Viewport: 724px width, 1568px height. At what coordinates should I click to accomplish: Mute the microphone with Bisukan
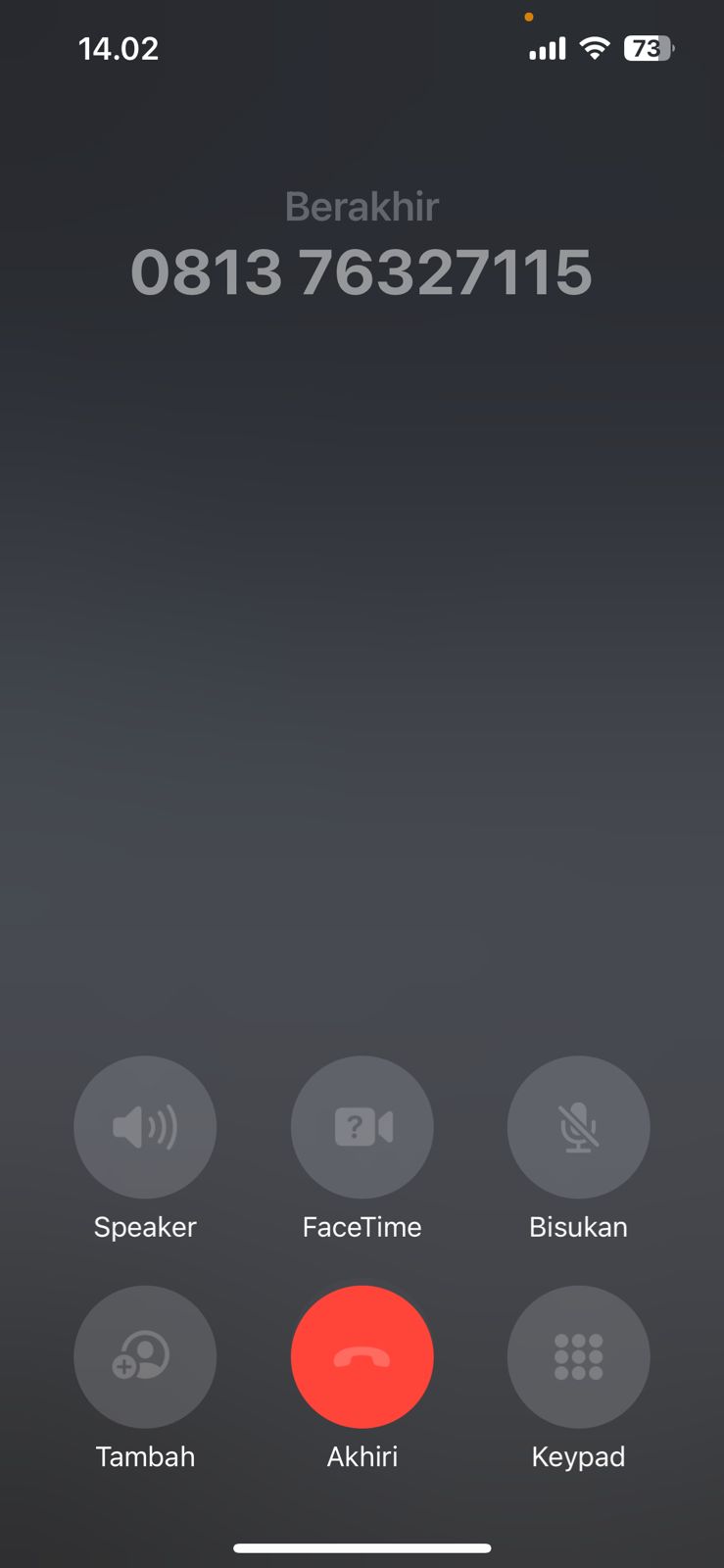[578, 1127]
